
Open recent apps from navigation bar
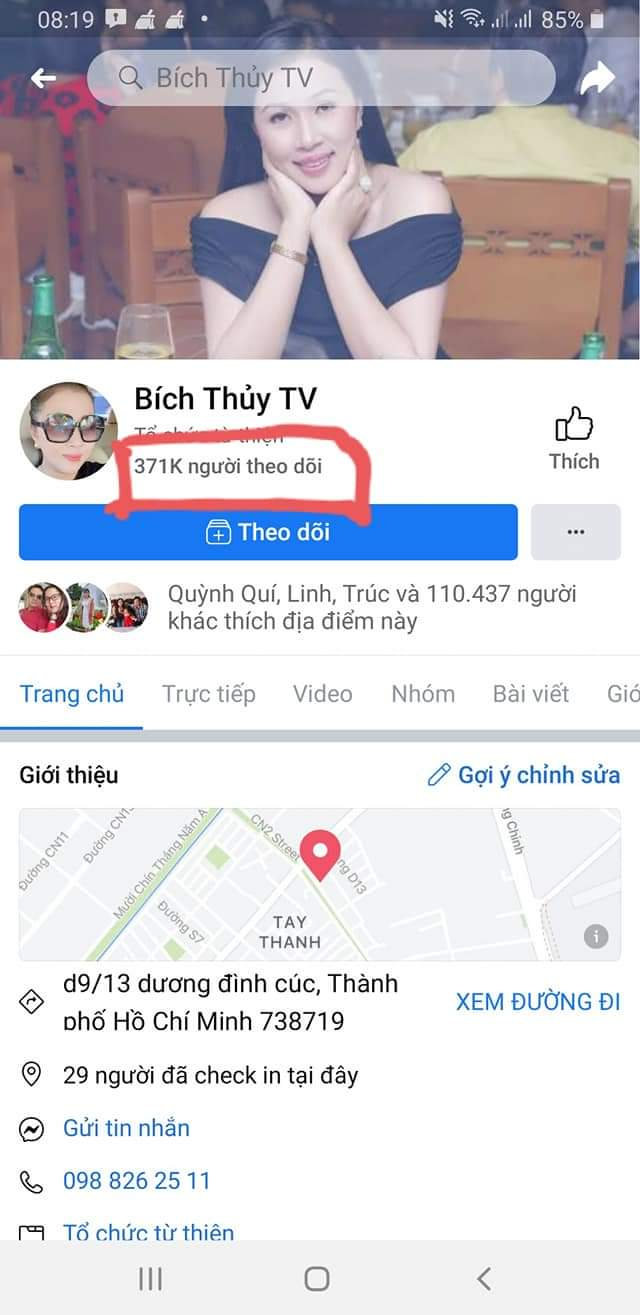[x=150, y=1278]
